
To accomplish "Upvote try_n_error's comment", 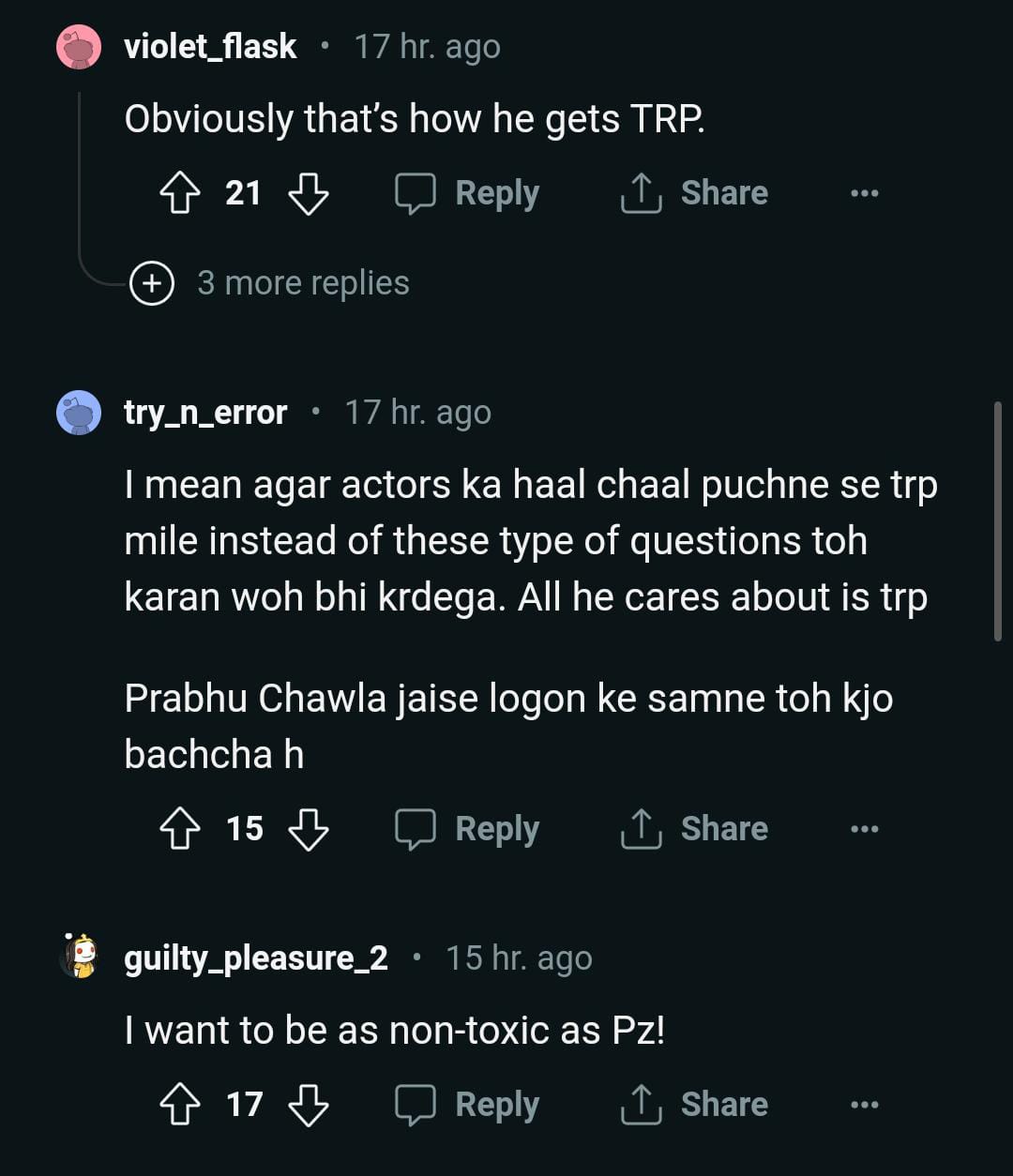I will click(180, 829).
